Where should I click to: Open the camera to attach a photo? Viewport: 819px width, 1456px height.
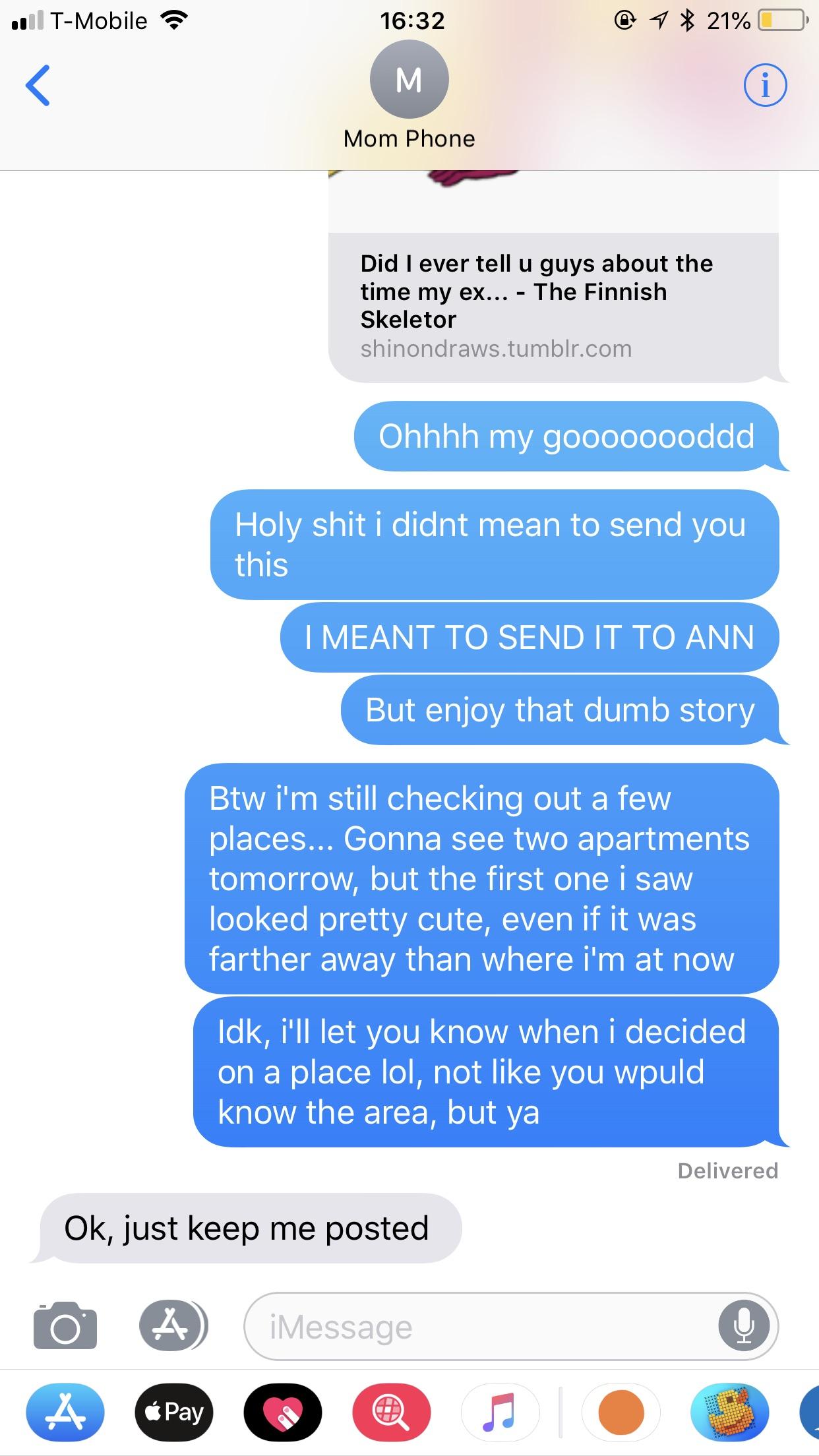tap(65, 1325)
